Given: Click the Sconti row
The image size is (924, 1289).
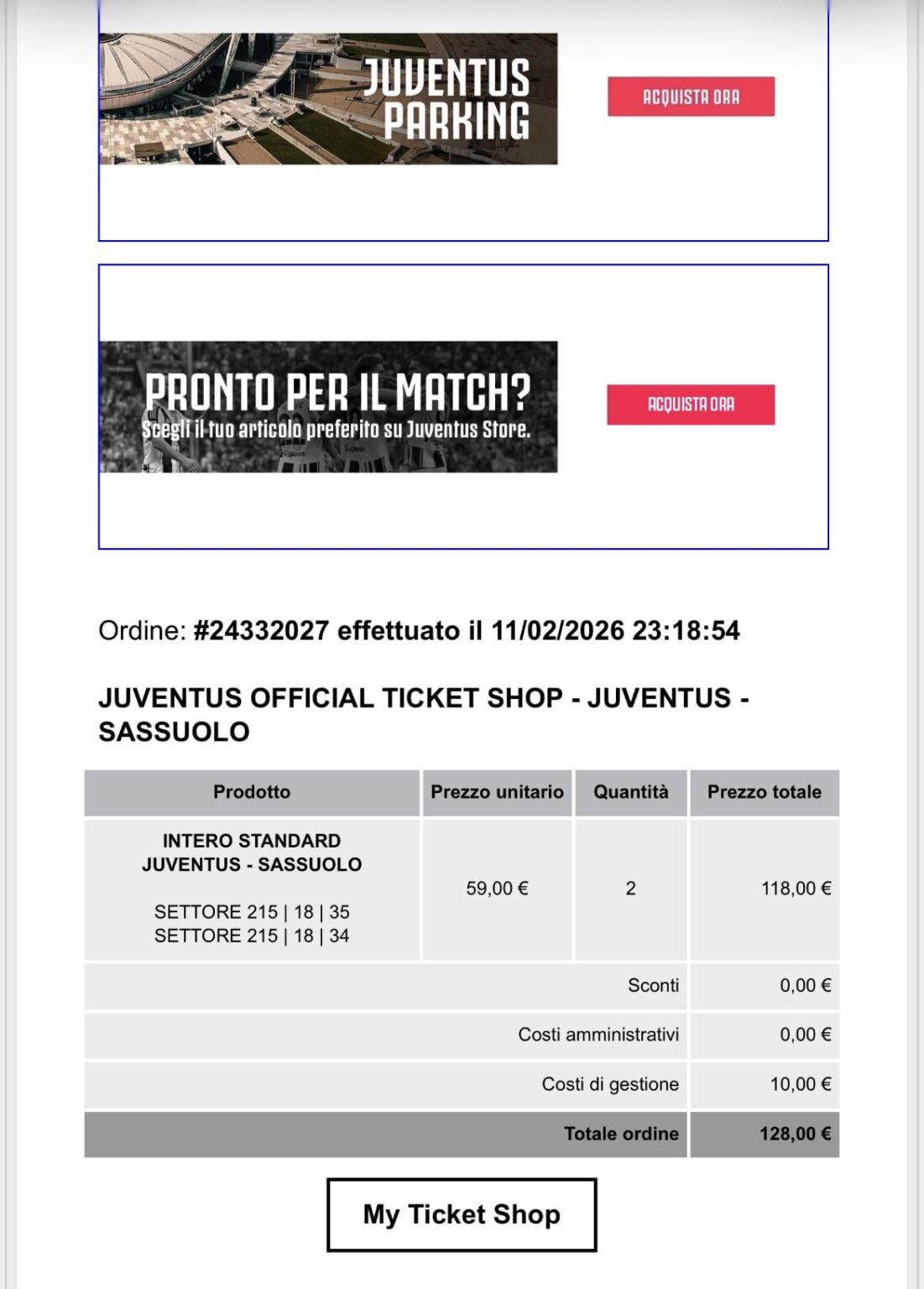Looking at the screenshot, I should coord(655,986).
